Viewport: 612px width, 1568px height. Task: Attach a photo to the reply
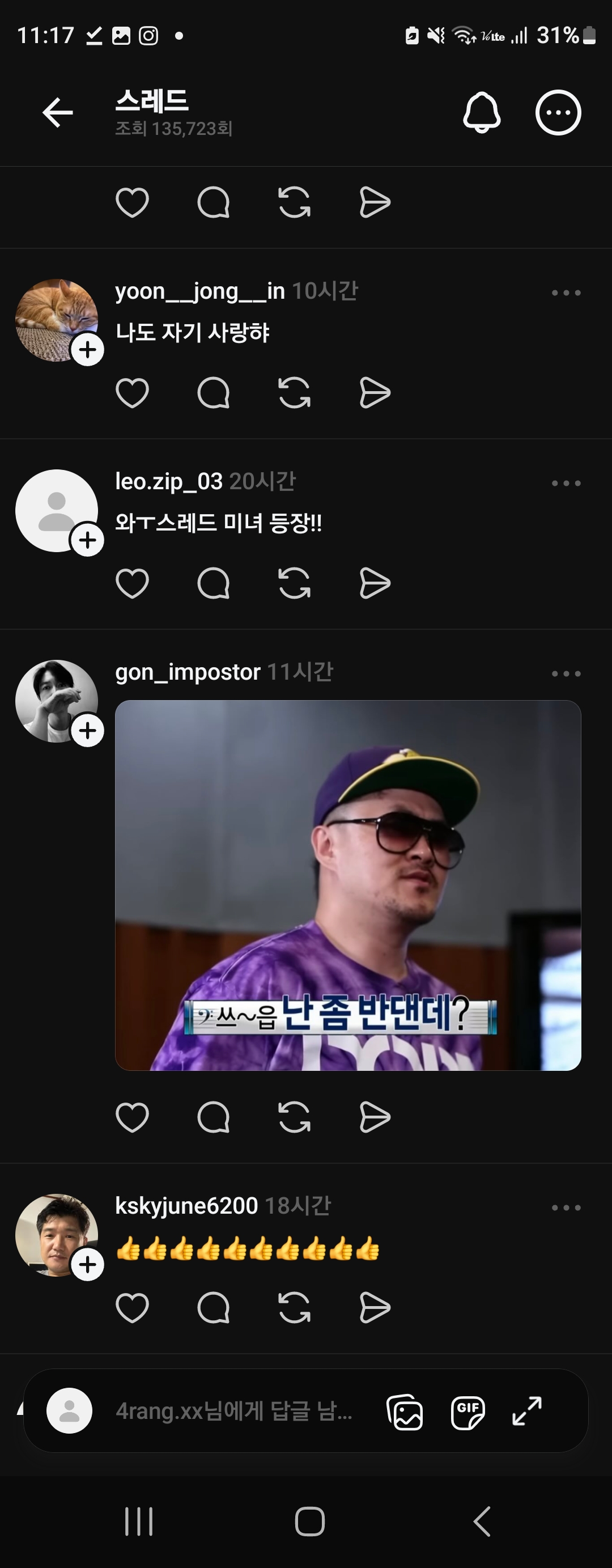click(405, 1412)
